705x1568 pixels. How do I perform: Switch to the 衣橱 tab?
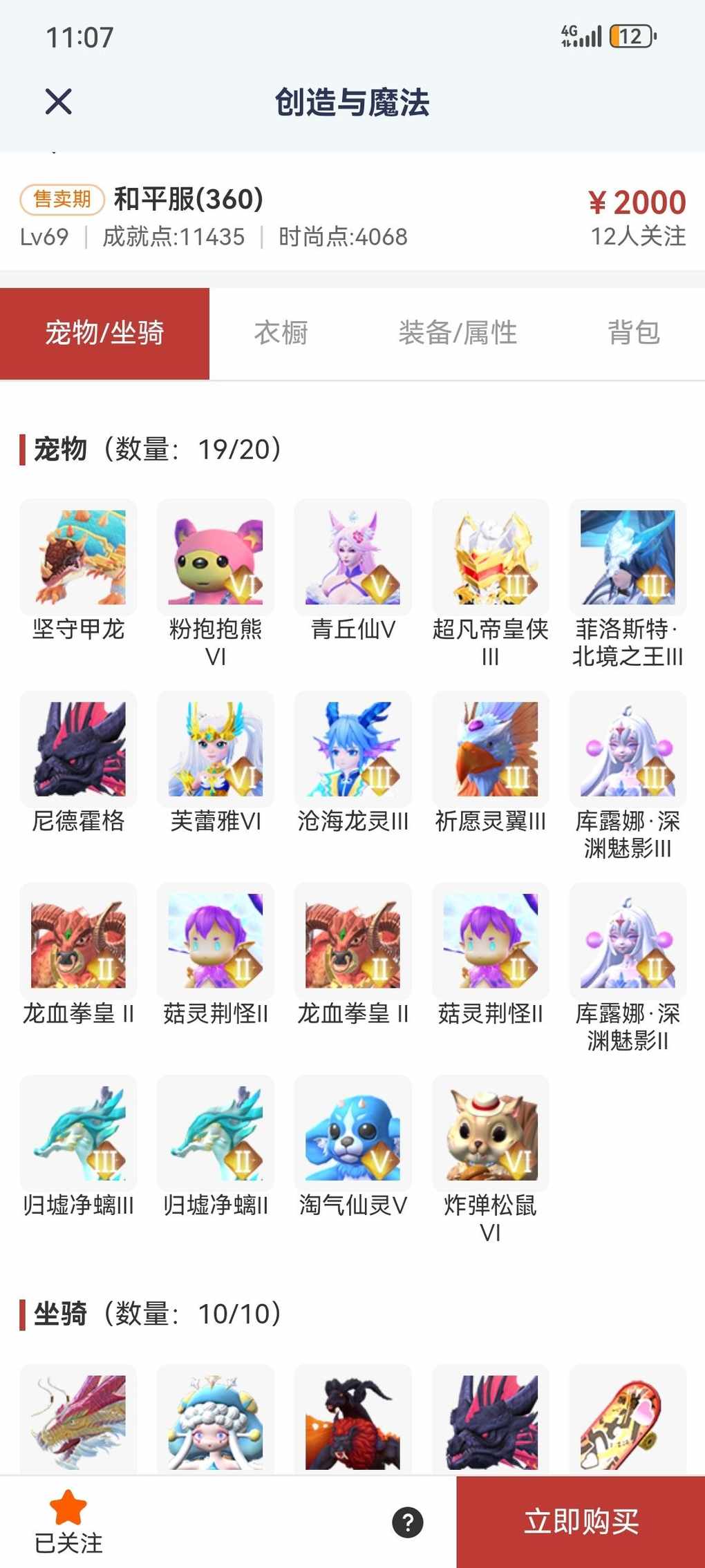click(281, 333)
